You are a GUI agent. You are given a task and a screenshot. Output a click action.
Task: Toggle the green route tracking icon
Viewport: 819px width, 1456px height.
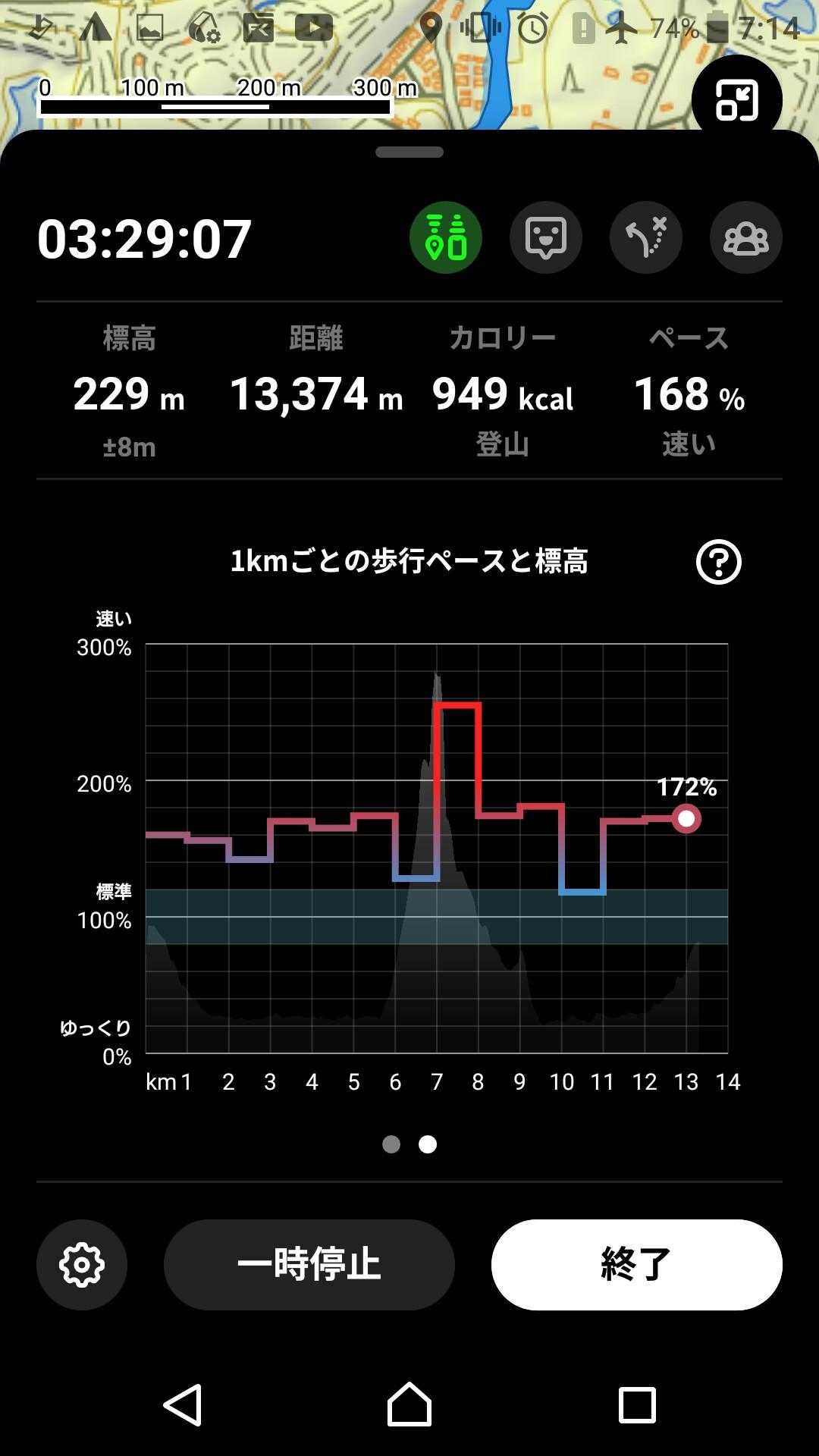pos(446,237)
